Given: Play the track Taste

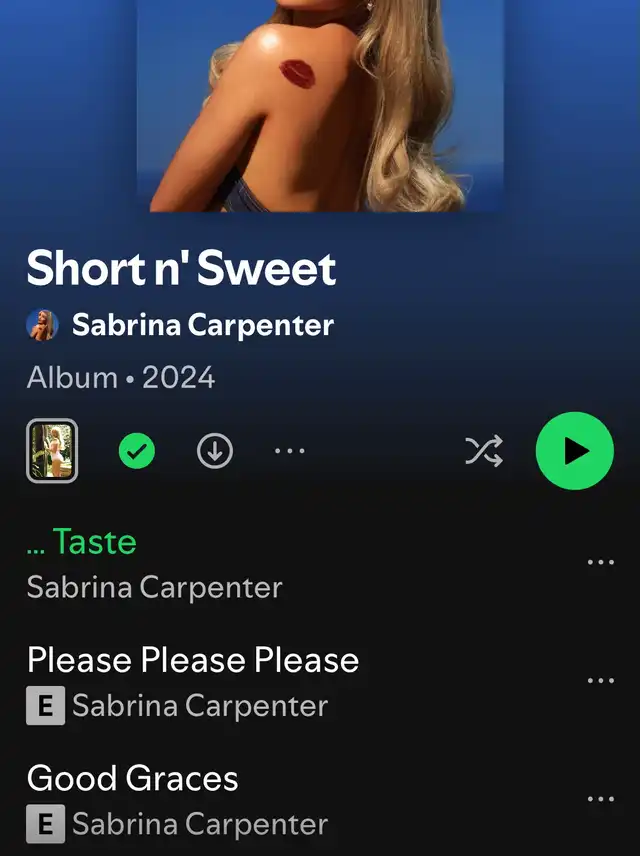Looking at the screenshot, I should [95, 542].
